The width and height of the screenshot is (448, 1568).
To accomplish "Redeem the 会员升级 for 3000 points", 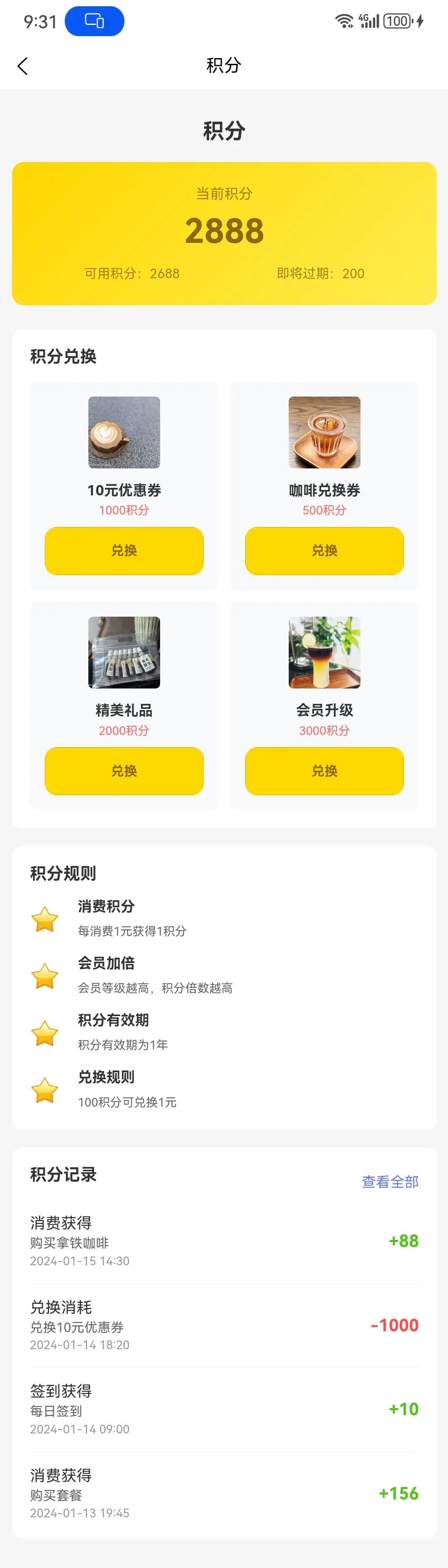I will [x=324, y=770].
